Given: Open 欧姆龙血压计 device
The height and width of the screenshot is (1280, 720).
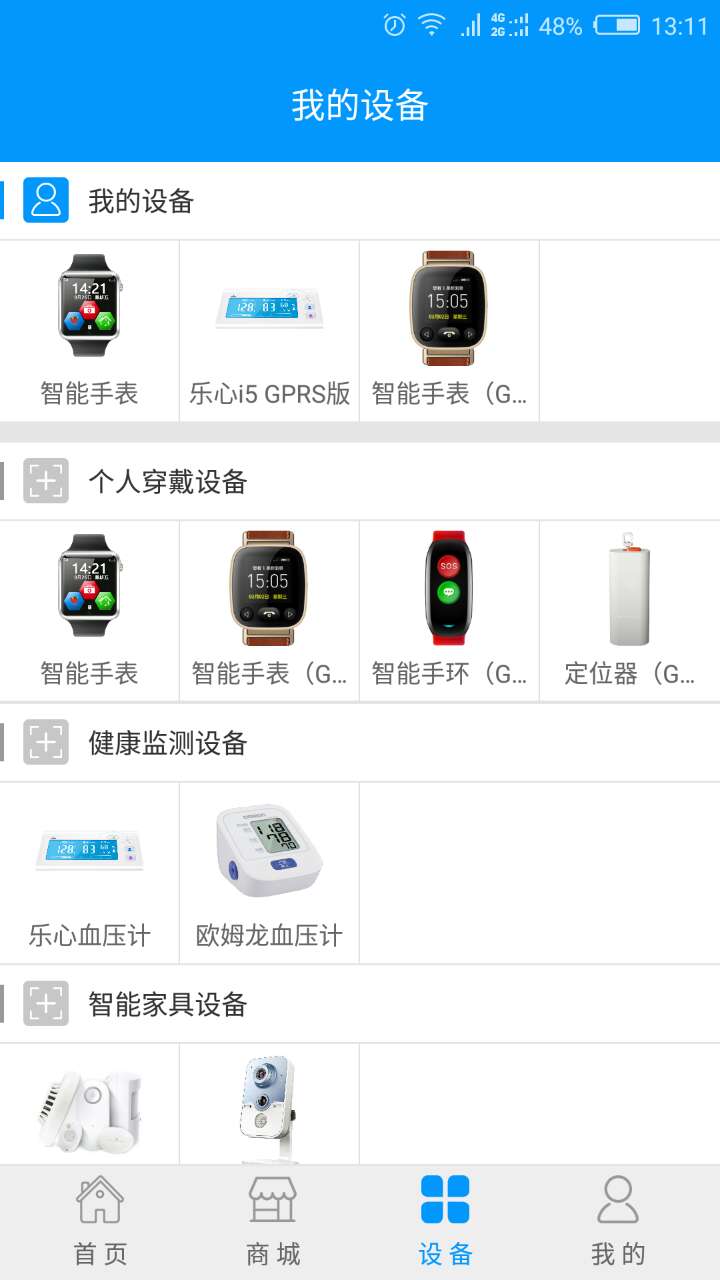Looking at the screenshot, I should [268, 870].
